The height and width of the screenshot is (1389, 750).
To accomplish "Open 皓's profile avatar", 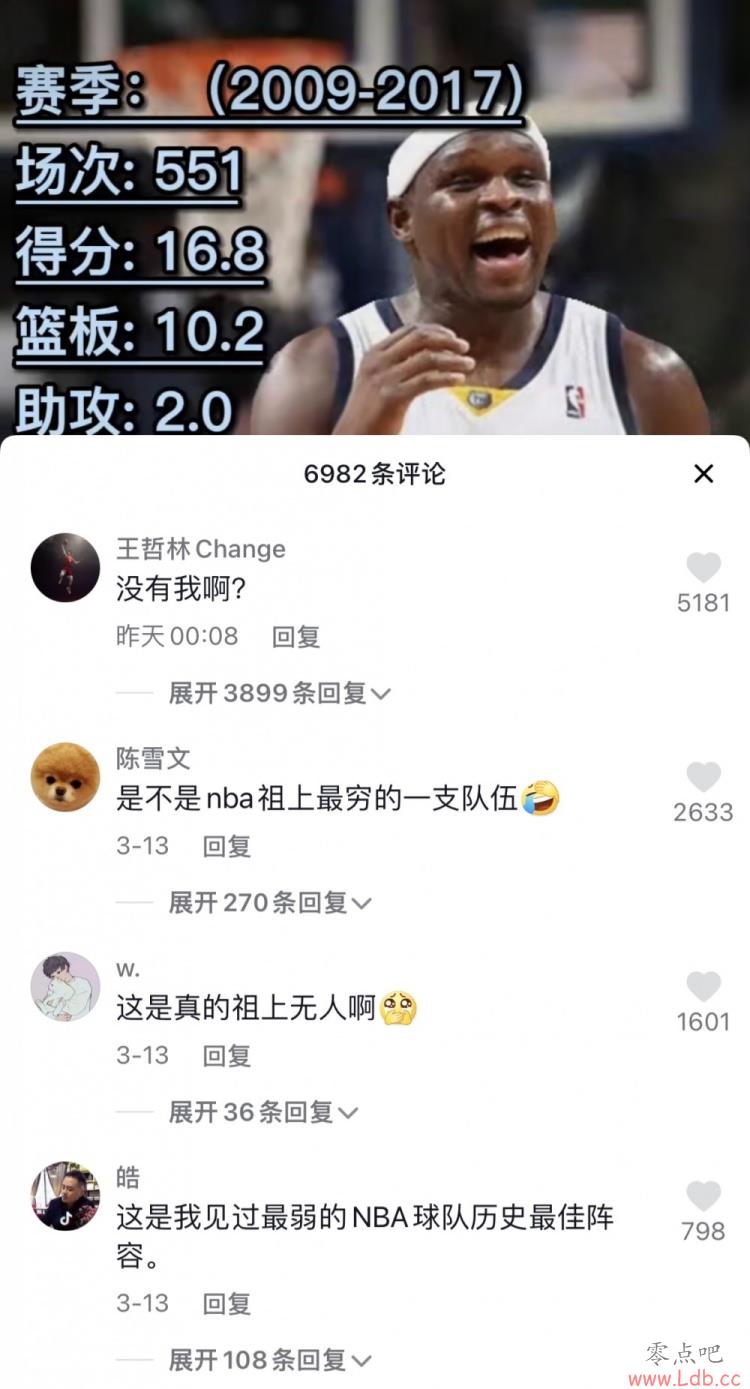I will 66,1196.
